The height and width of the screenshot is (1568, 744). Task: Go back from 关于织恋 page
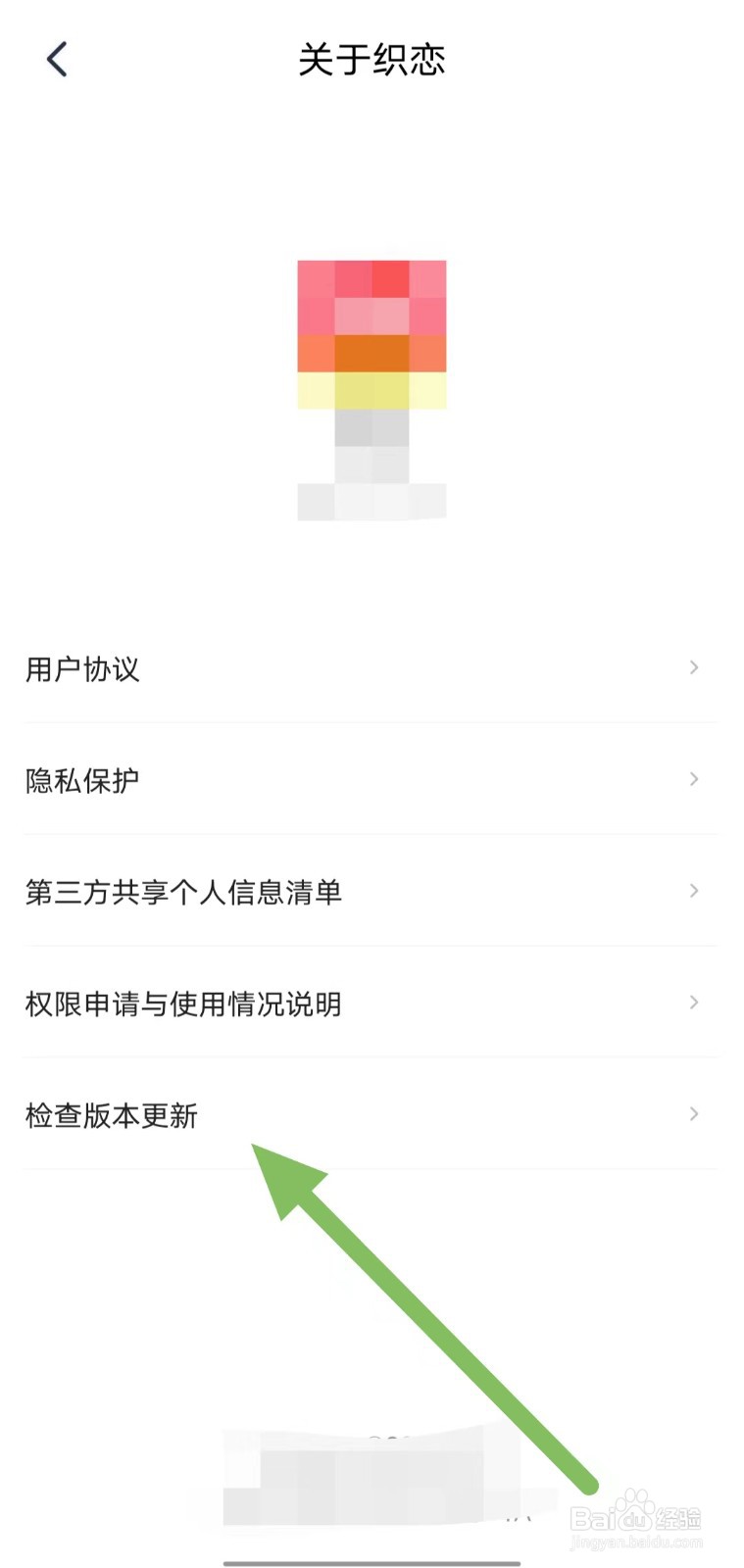(57, 60)
